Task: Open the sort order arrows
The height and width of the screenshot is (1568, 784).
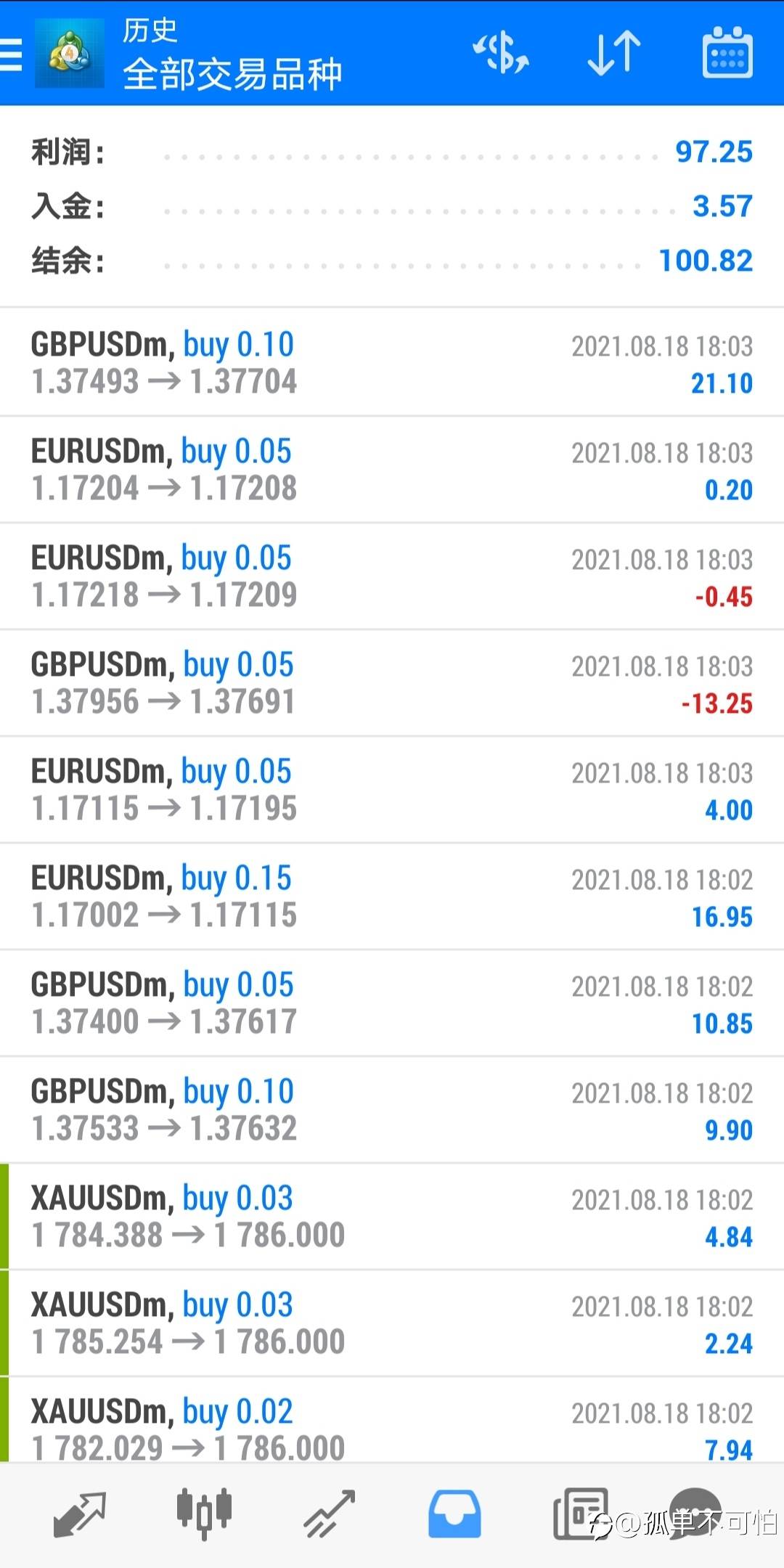Action: point(614,53)
